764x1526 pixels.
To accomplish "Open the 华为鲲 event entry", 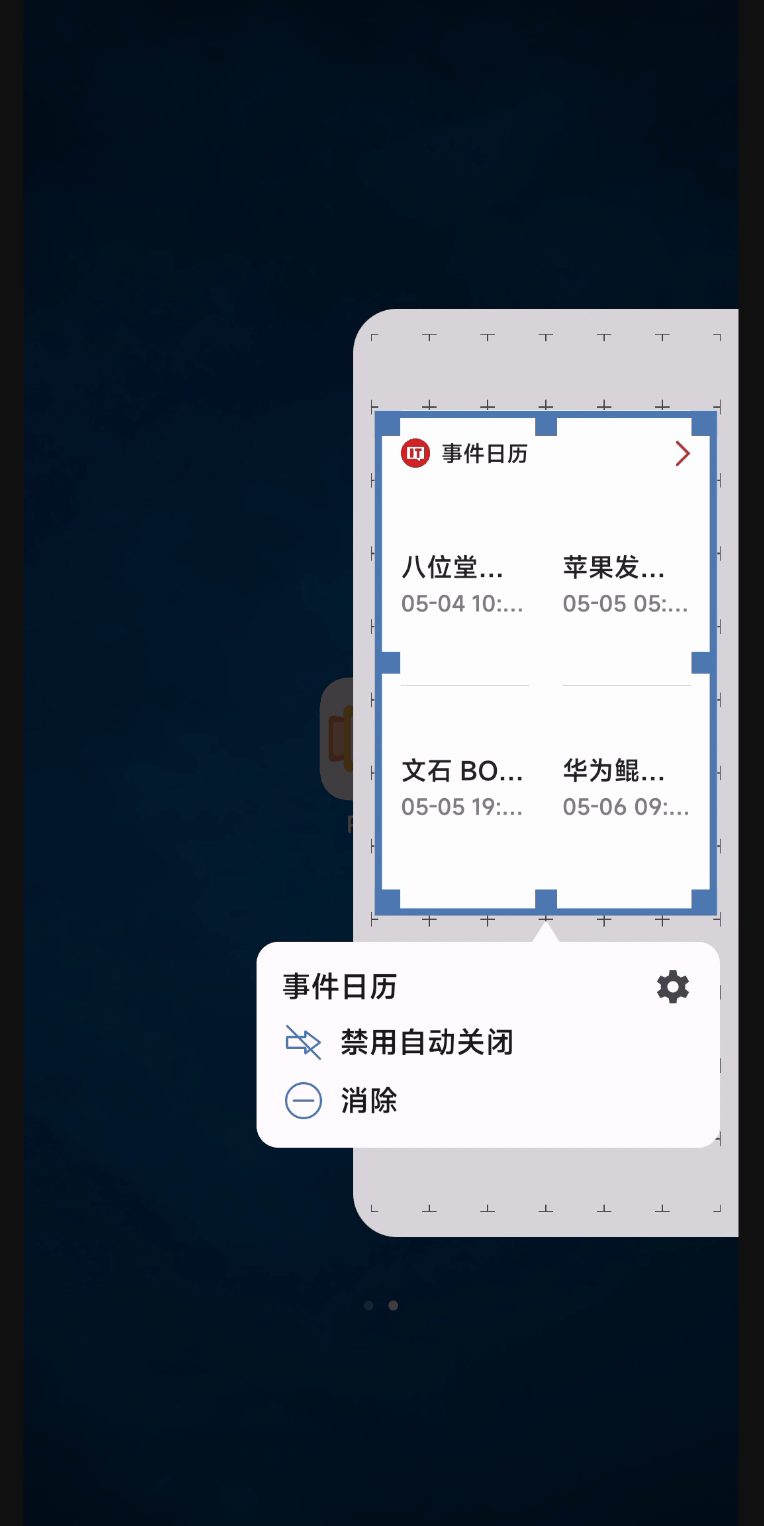I will pyautogui.click(x=625, y=787).
